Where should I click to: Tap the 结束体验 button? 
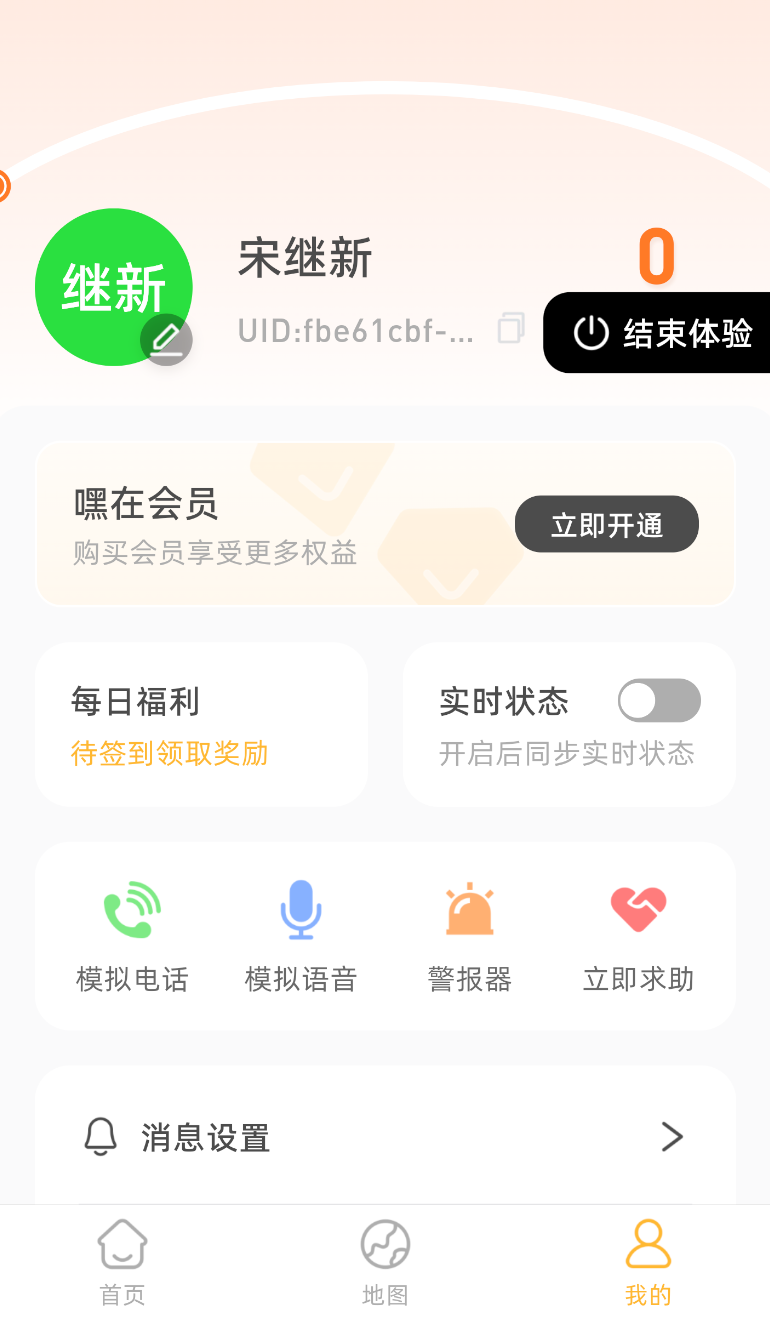click(x=662, y=333)
